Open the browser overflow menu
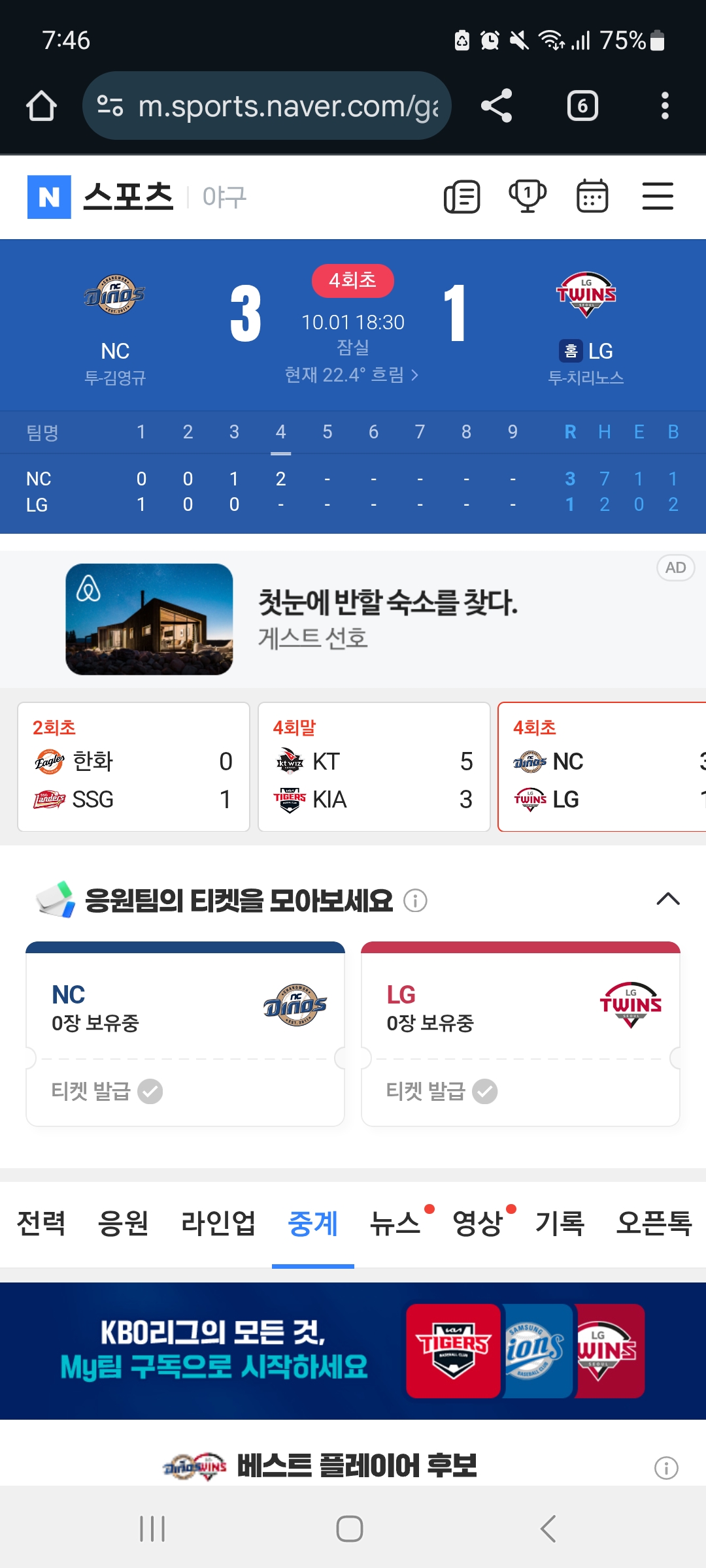Screen dimensions: 706x1568 pos(665,106)
